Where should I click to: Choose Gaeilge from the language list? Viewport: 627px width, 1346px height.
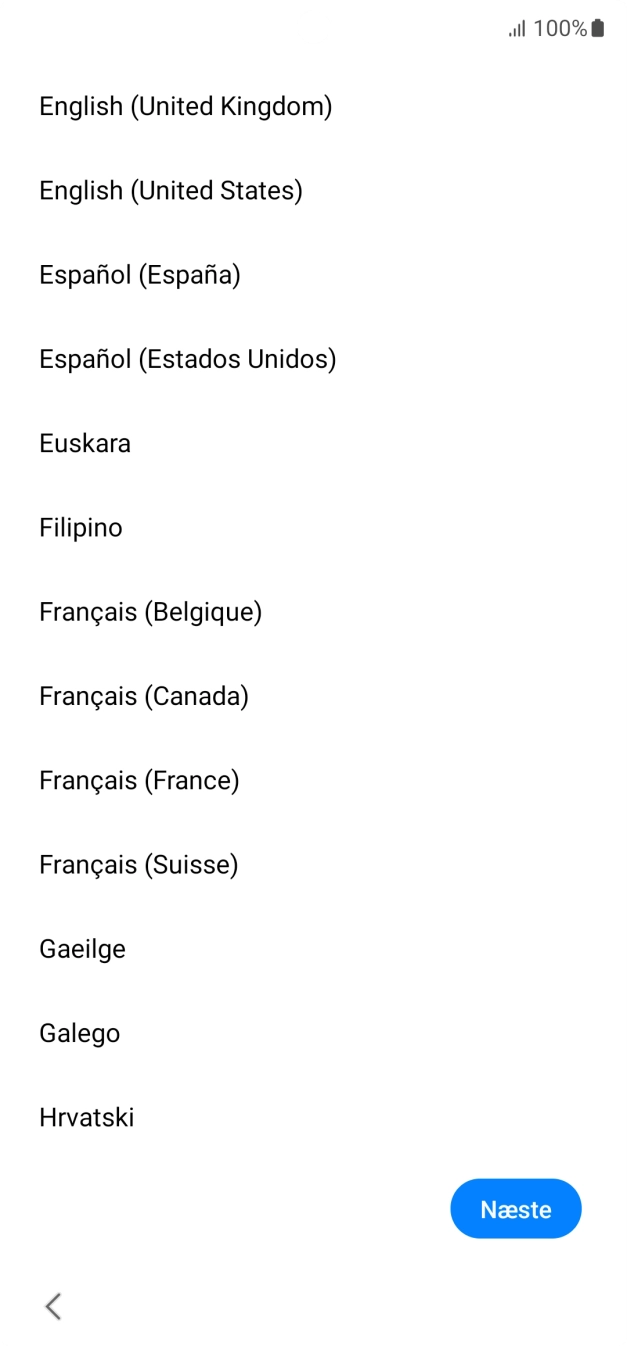[83, 948]
